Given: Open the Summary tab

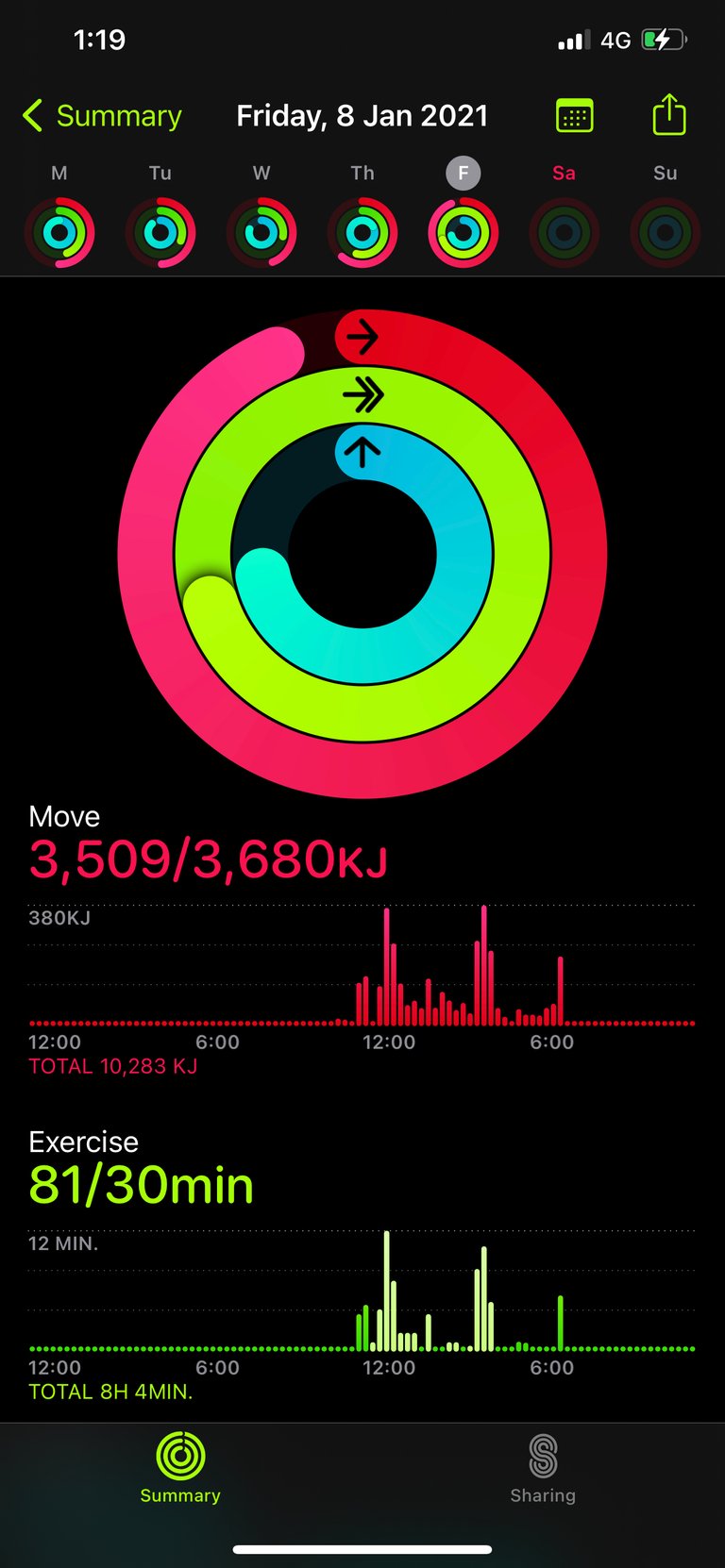Looking at the screenshot, I should pyautogui.click(x=180, y=1468).
